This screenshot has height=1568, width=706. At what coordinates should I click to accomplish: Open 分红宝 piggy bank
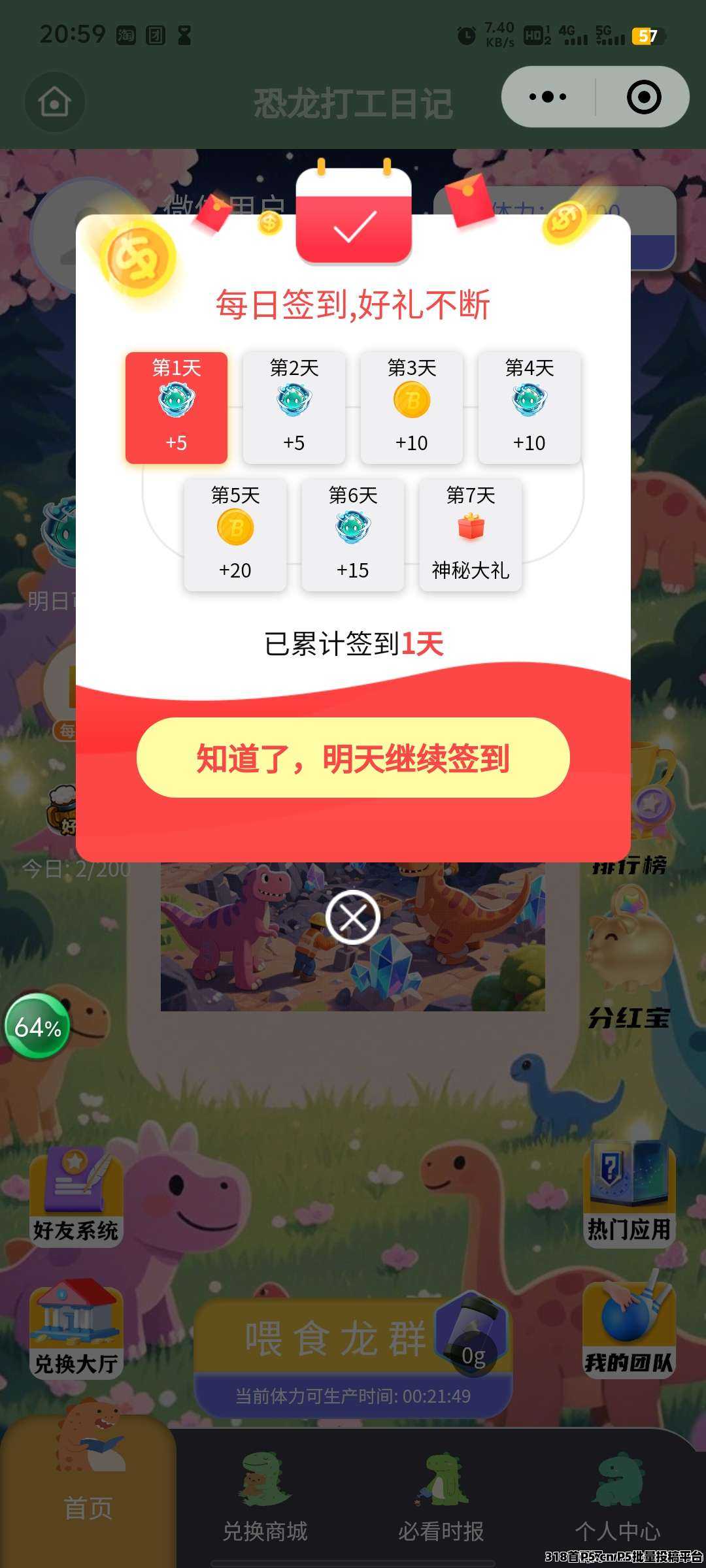coord(629,960)
